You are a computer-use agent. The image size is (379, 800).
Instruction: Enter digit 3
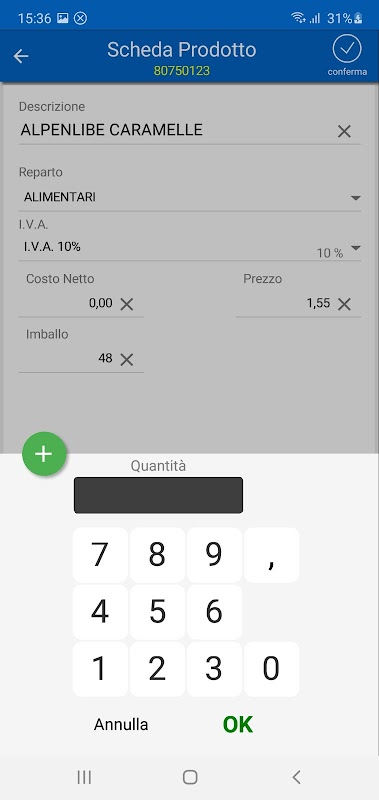coord(214,669)
